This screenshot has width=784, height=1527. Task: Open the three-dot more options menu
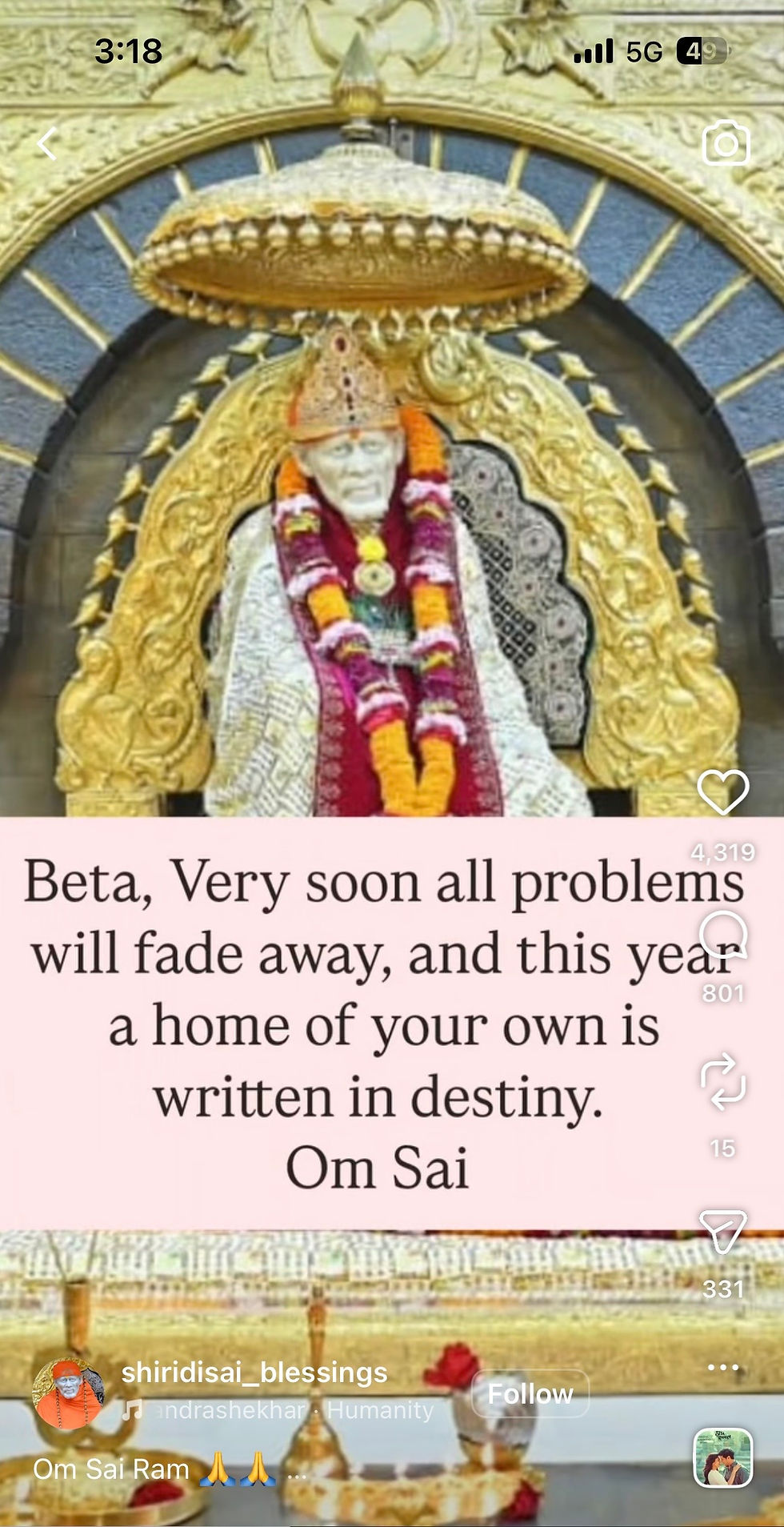(x=722, y=1367)
